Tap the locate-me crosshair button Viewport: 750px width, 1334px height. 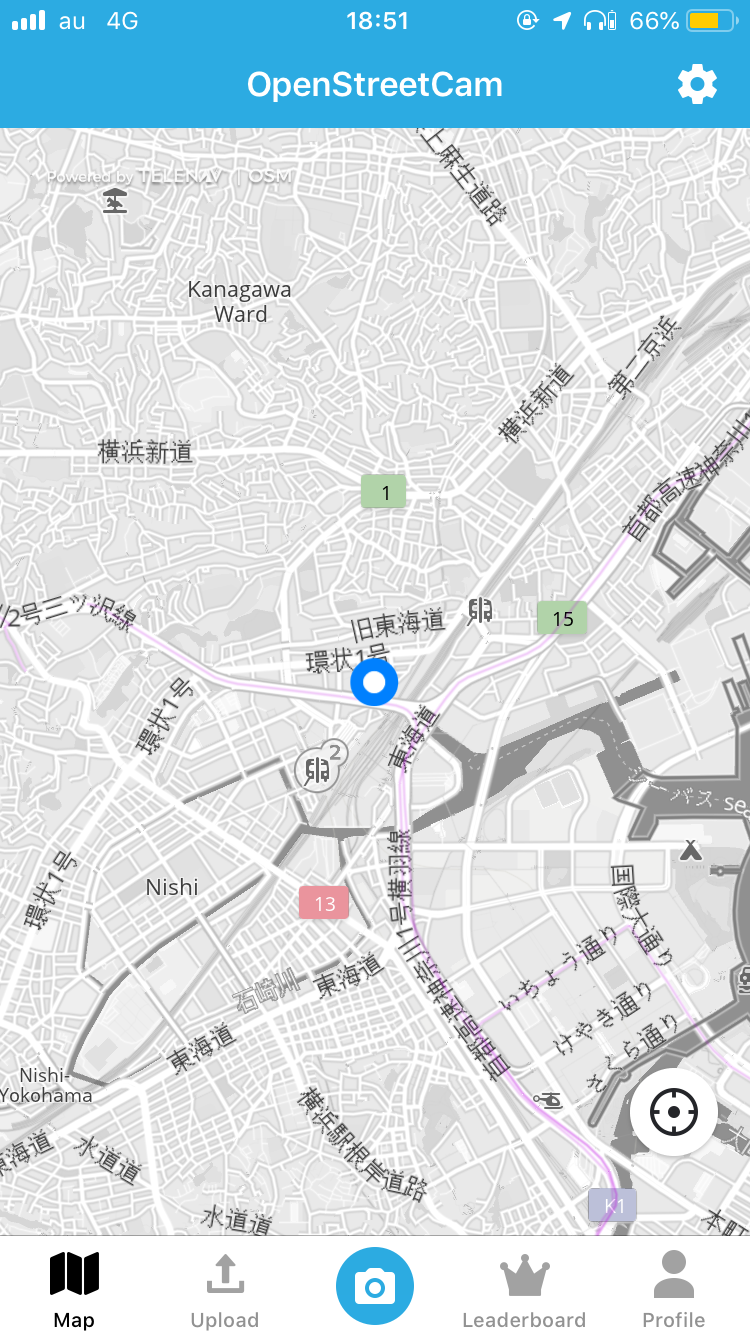coord(673,1111)
